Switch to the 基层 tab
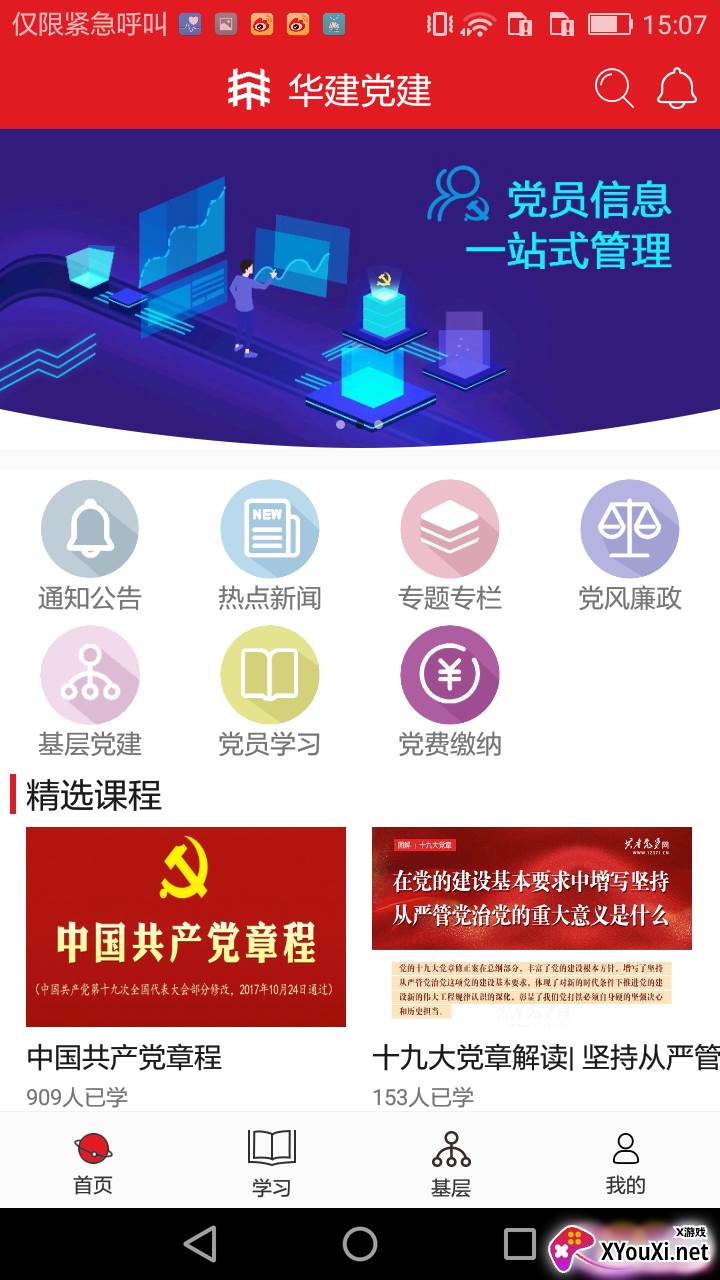 coord(451,1161)
